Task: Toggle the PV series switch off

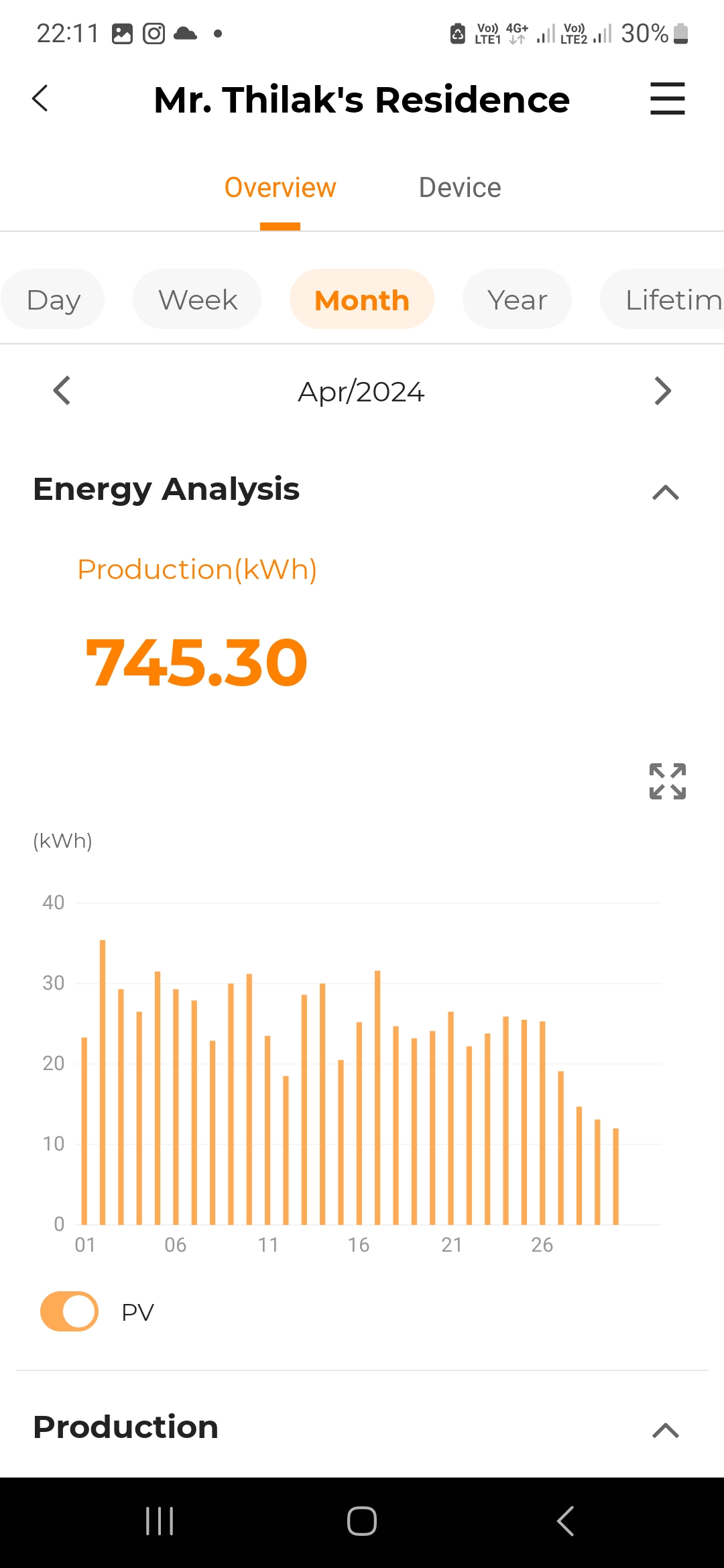Action: (69, 1311)
